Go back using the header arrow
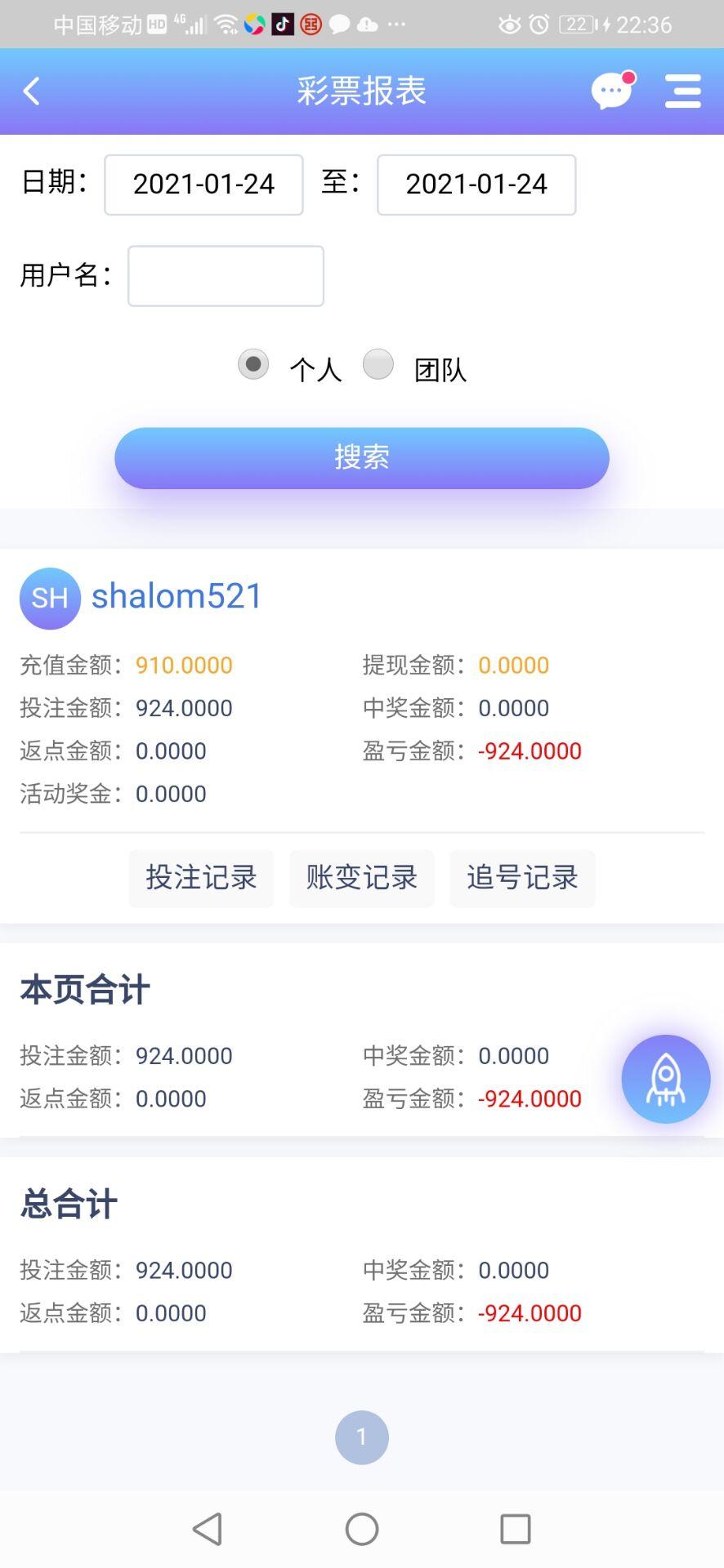This screenshot has height=1568, width=724. click(x=32, y=91)
